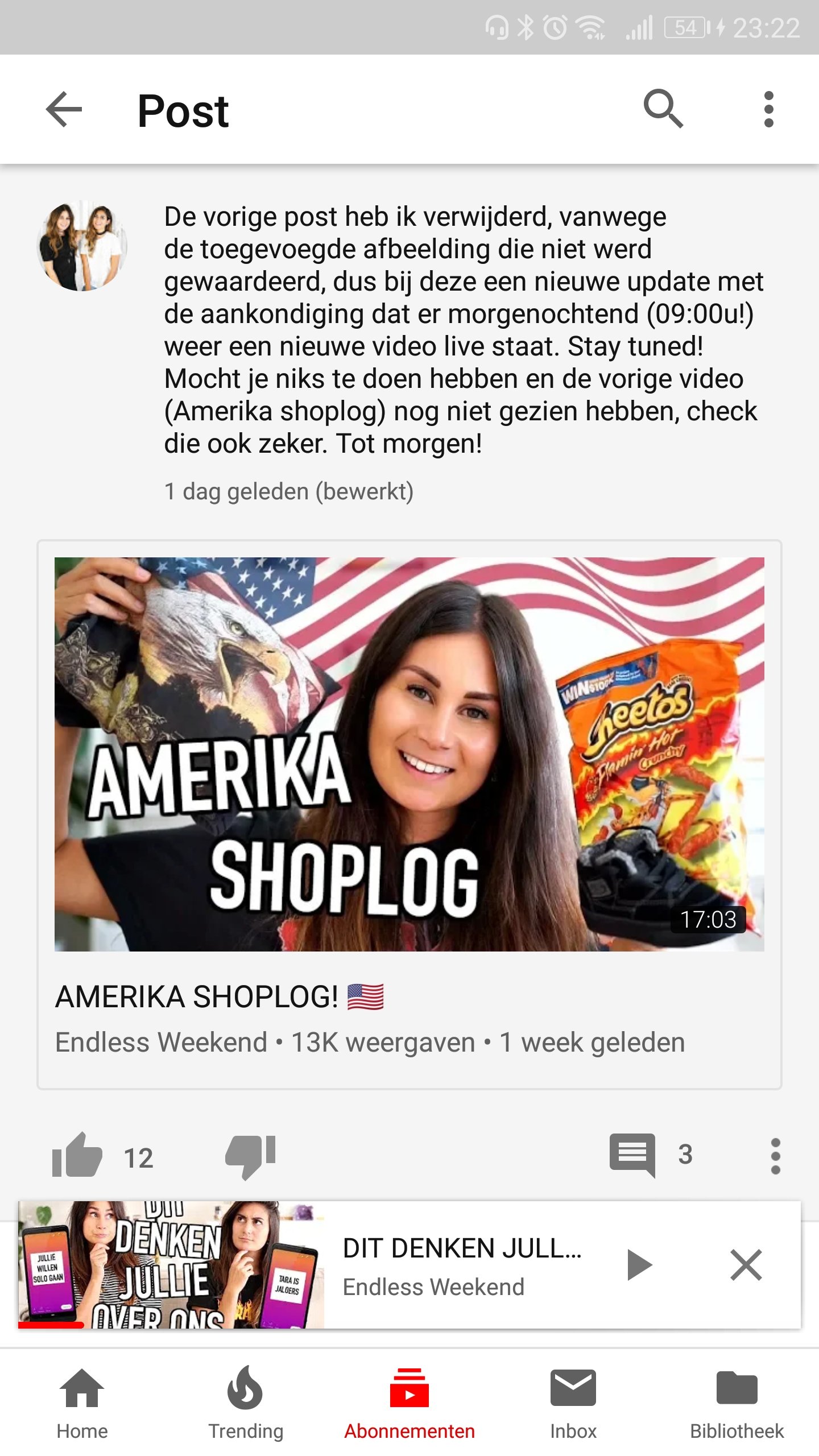Open the post's three-dot options menu

pyautogui.click(x=775, y=1156)
